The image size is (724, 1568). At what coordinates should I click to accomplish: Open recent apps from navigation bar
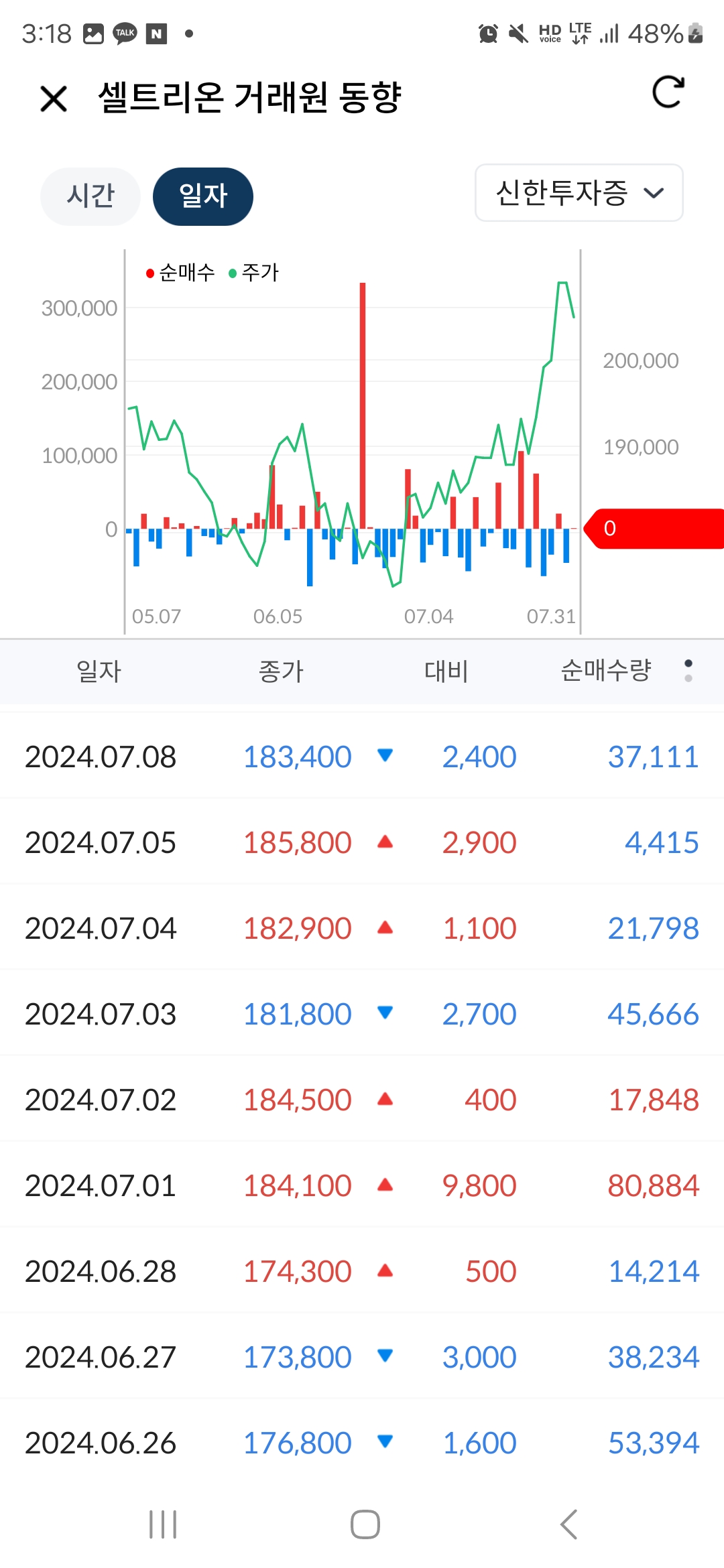point(163,1524)
